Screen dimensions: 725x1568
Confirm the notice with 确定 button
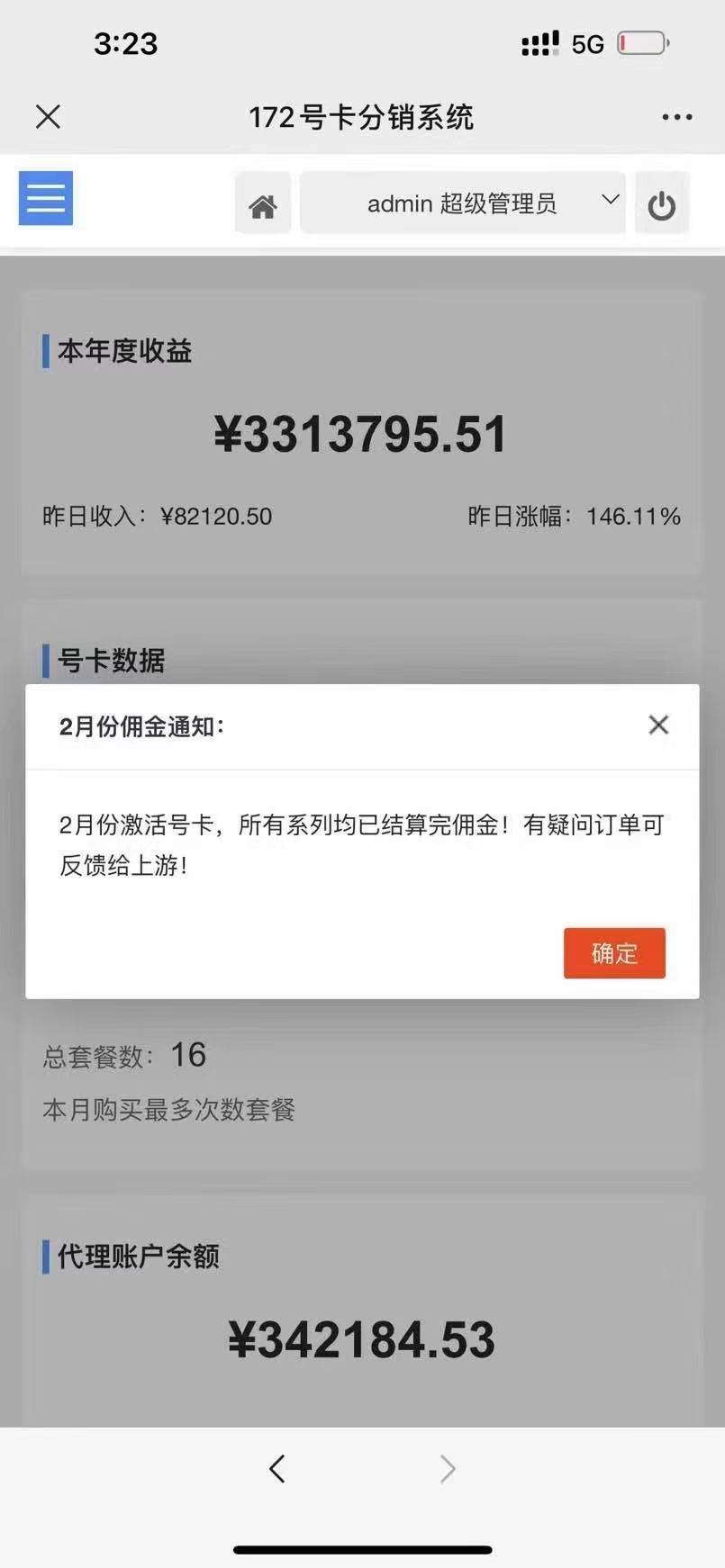pyautogui.click(x=614, y=953)
